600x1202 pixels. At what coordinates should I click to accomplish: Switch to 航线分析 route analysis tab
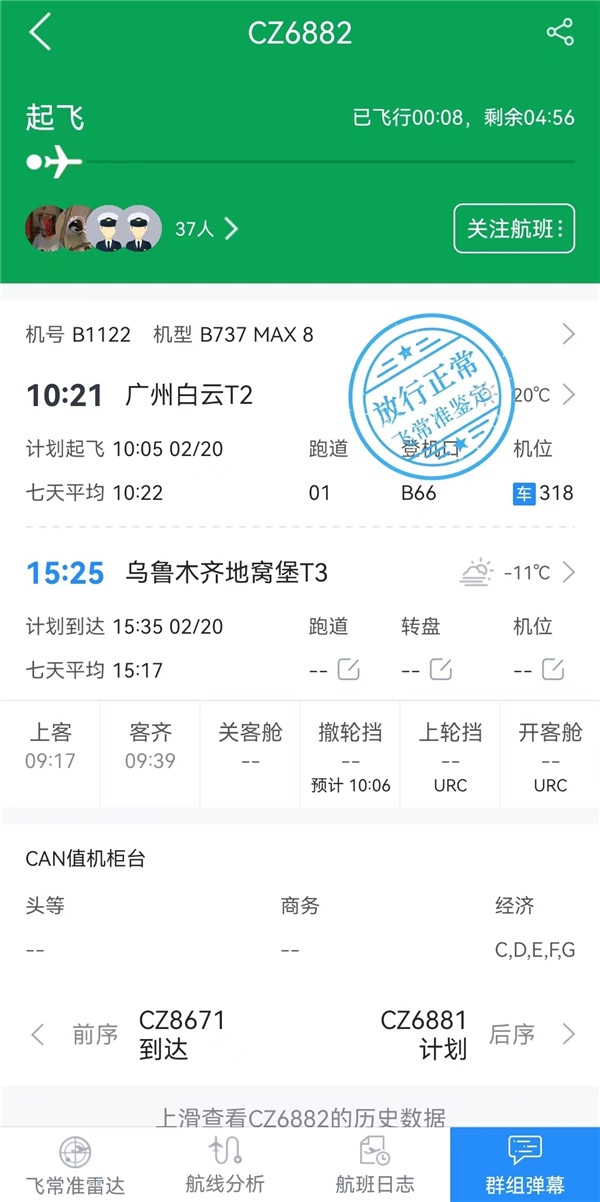[x=225, y=1166]
